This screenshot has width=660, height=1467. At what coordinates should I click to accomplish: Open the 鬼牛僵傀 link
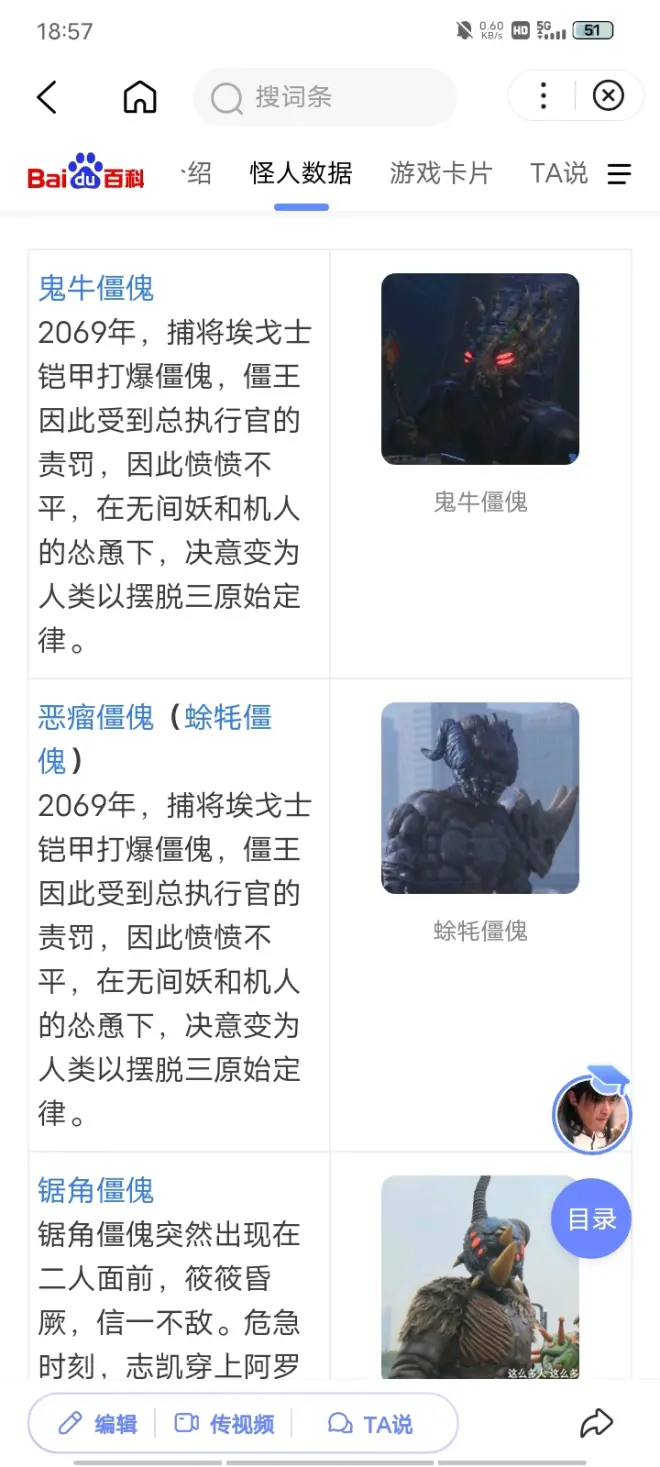(x=96, y=288)
